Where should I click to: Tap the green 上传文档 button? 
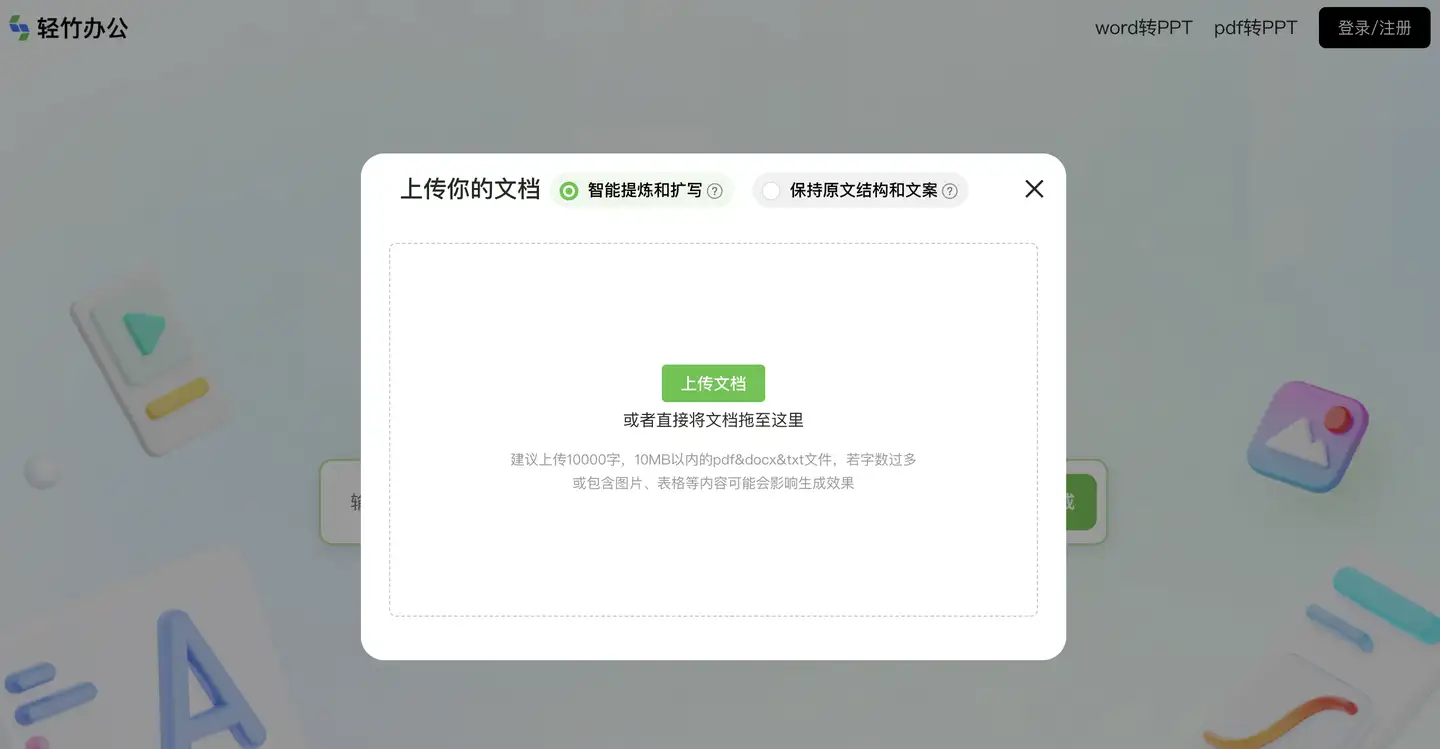[713, 383]
